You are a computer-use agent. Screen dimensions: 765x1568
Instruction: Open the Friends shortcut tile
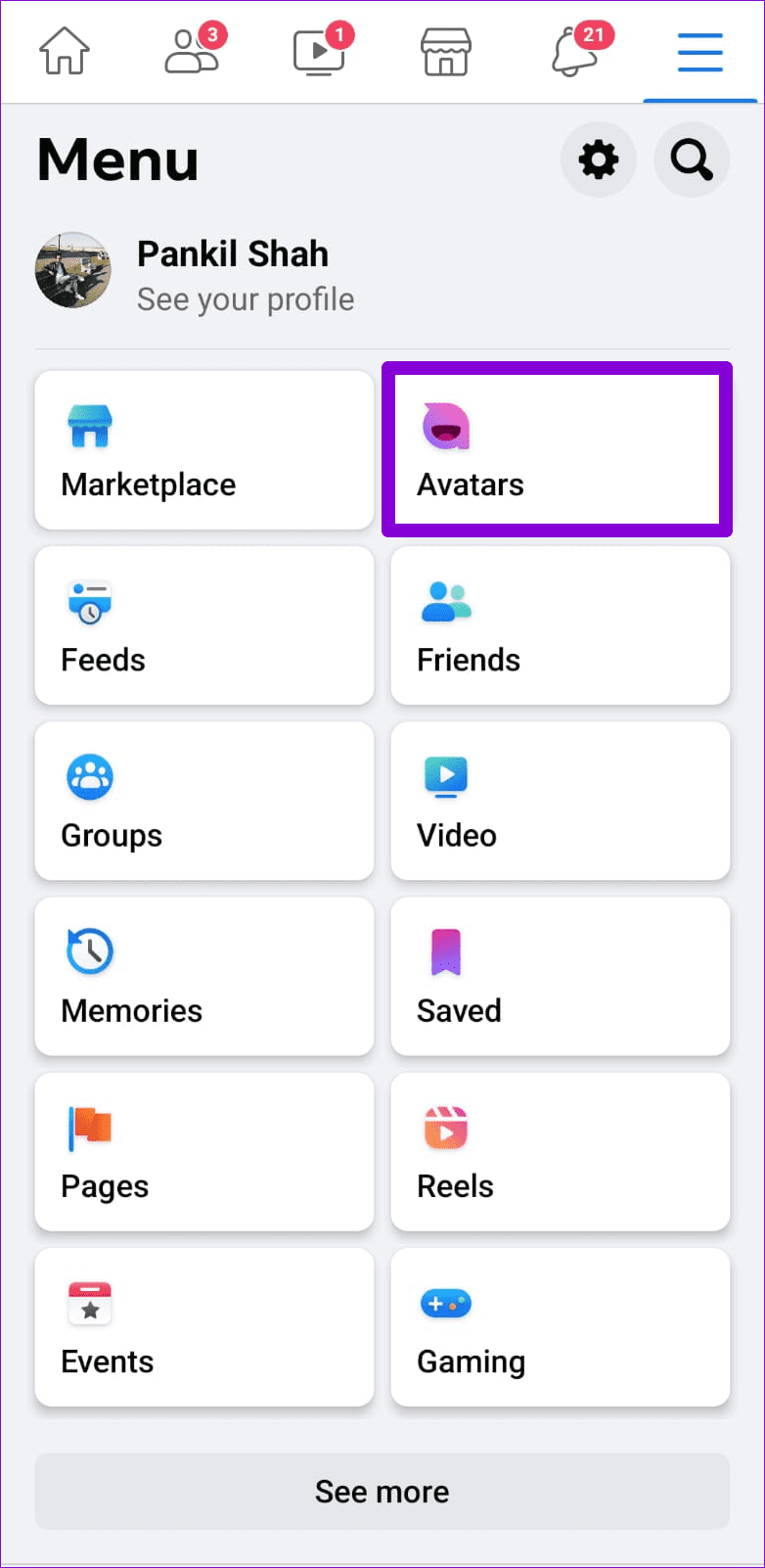pos(560,625)
